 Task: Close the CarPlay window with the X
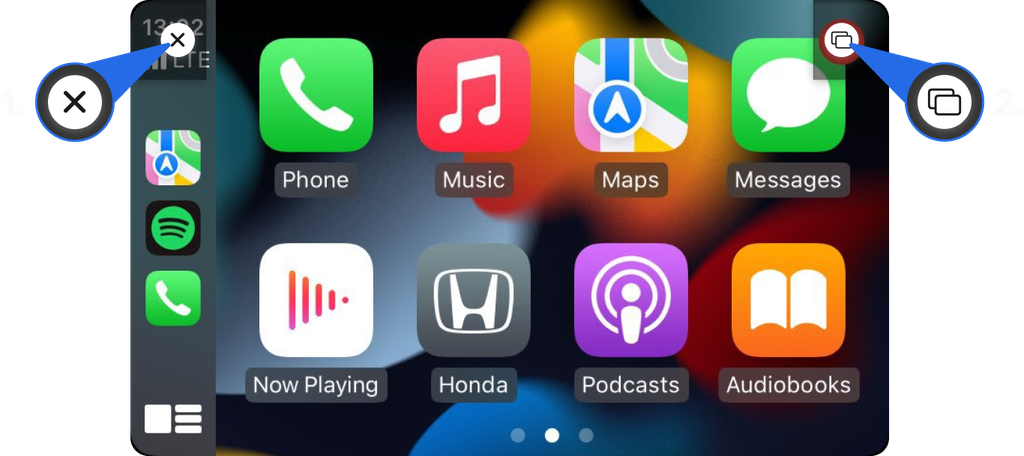click(177, 40)
